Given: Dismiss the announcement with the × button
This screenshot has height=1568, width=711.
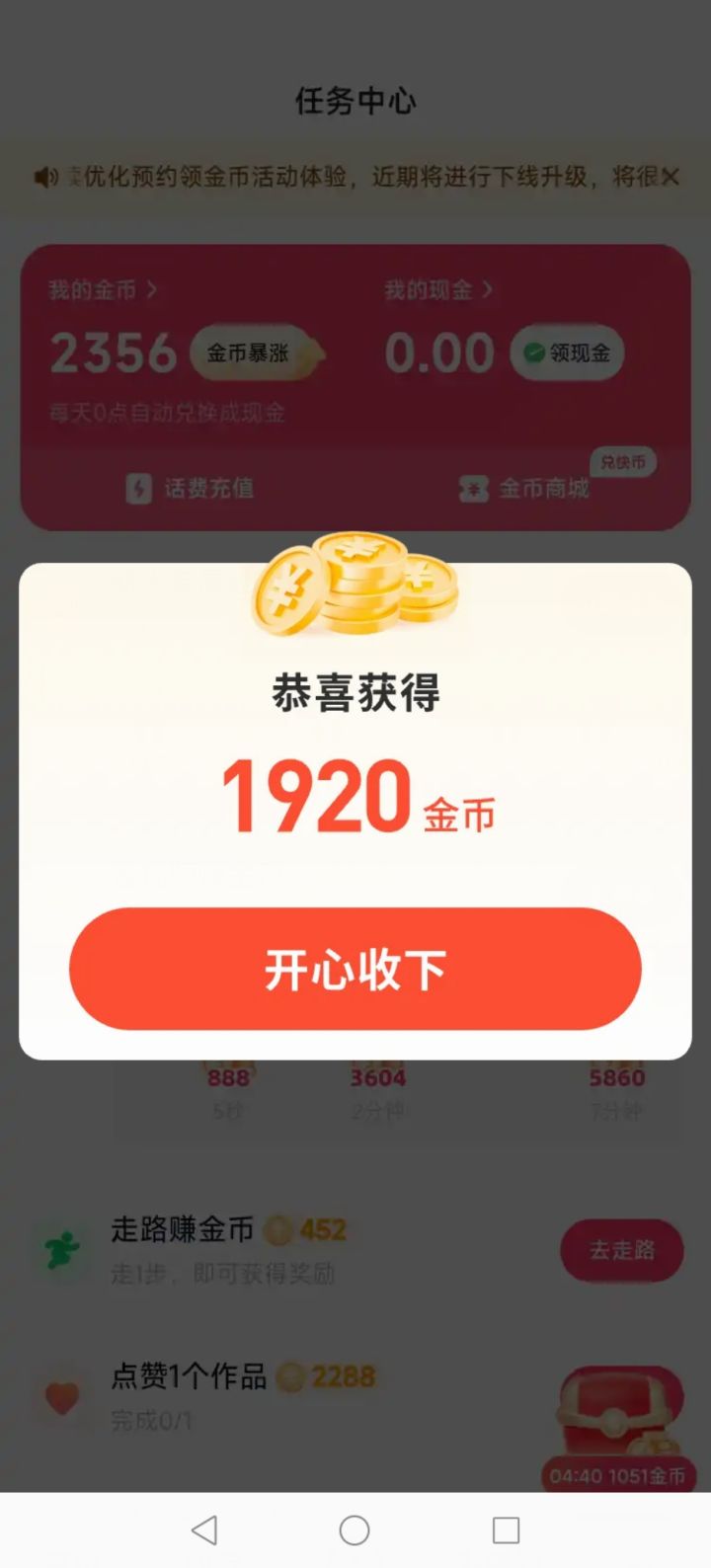Looking at the screenshot, I should click(671, 178).
